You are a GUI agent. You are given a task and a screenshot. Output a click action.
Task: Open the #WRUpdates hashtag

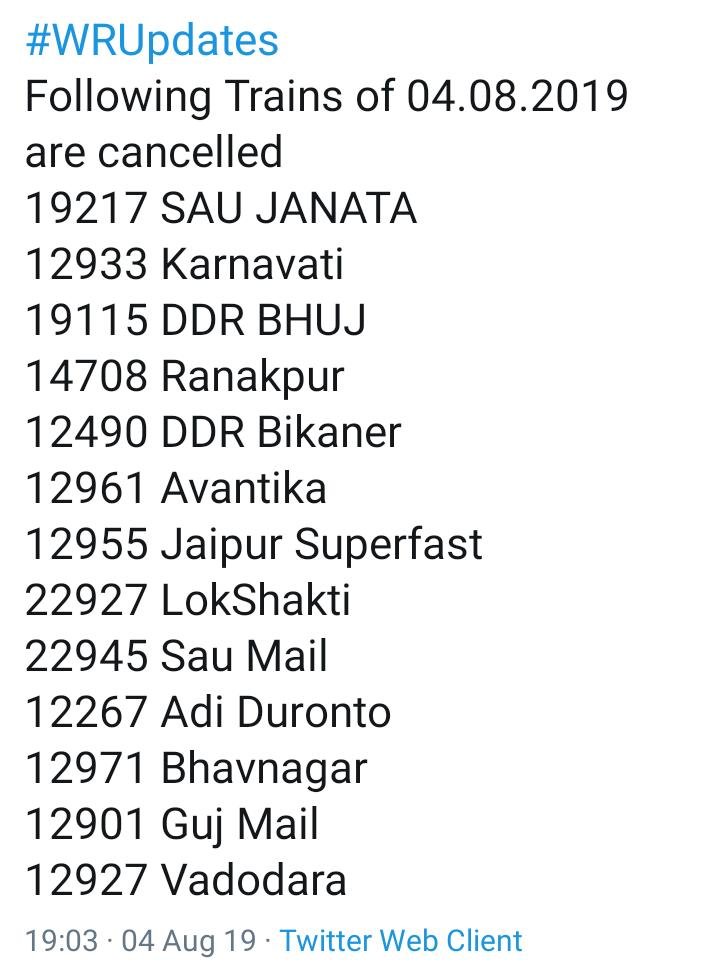pos(152,41)
